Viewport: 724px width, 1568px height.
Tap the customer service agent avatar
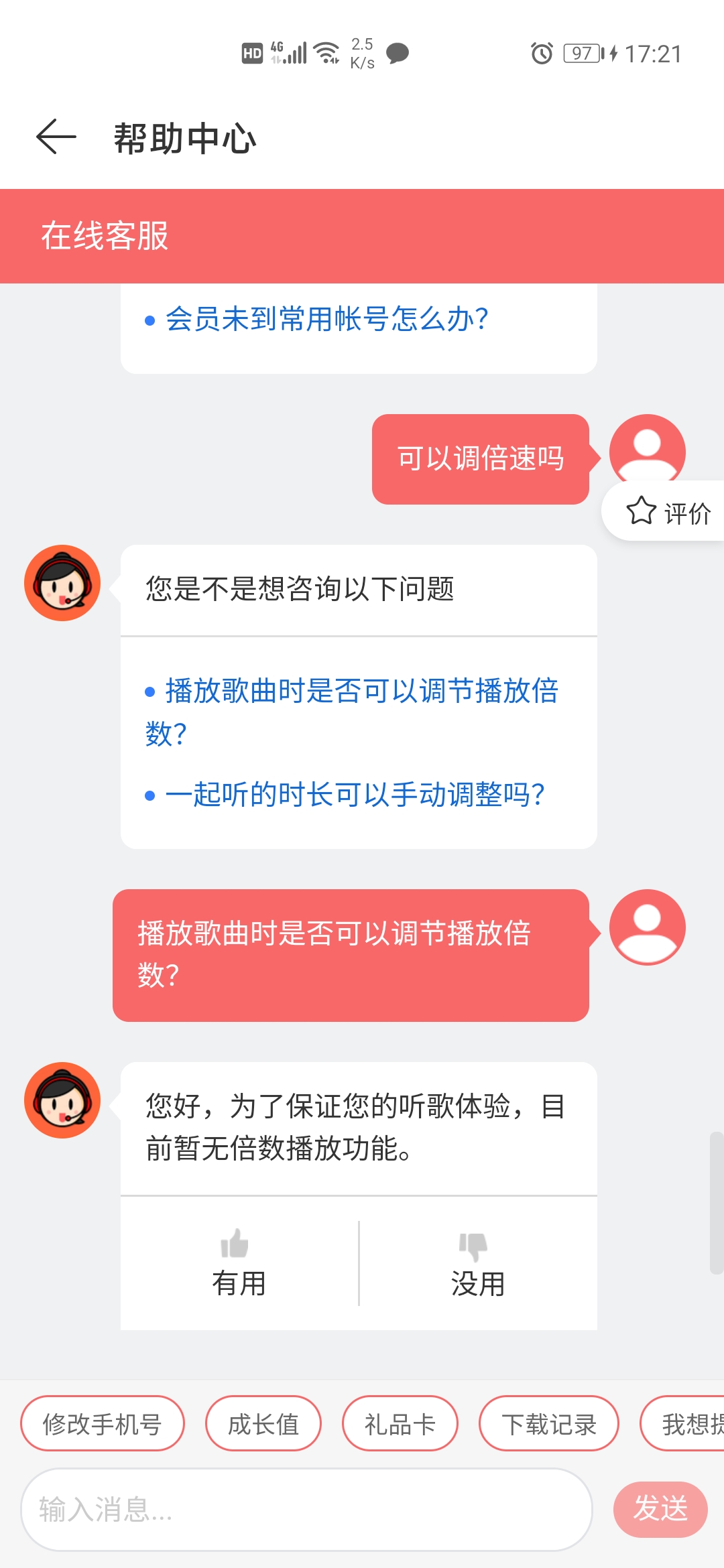[x=62, y=582]
